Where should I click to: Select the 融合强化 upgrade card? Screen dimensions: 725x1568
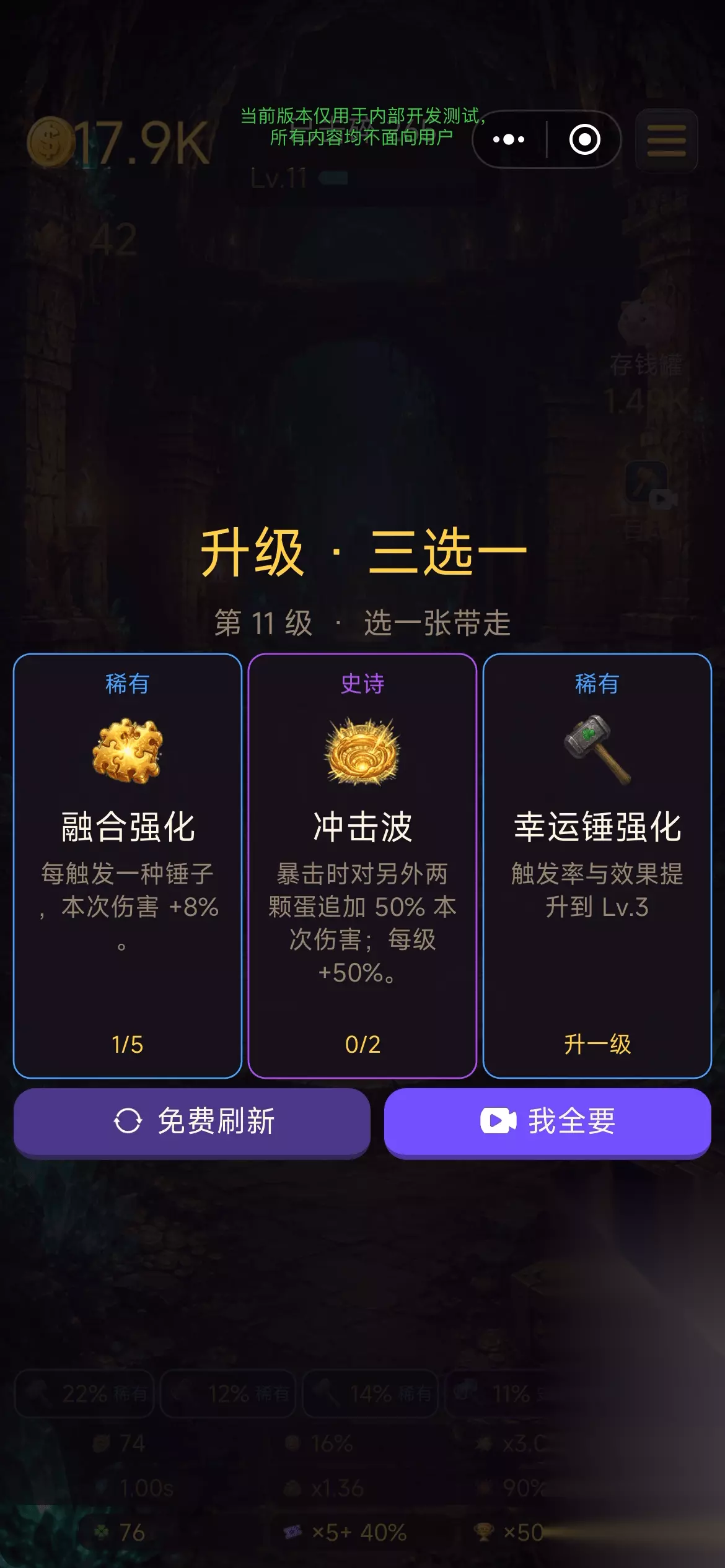[127, 865]
